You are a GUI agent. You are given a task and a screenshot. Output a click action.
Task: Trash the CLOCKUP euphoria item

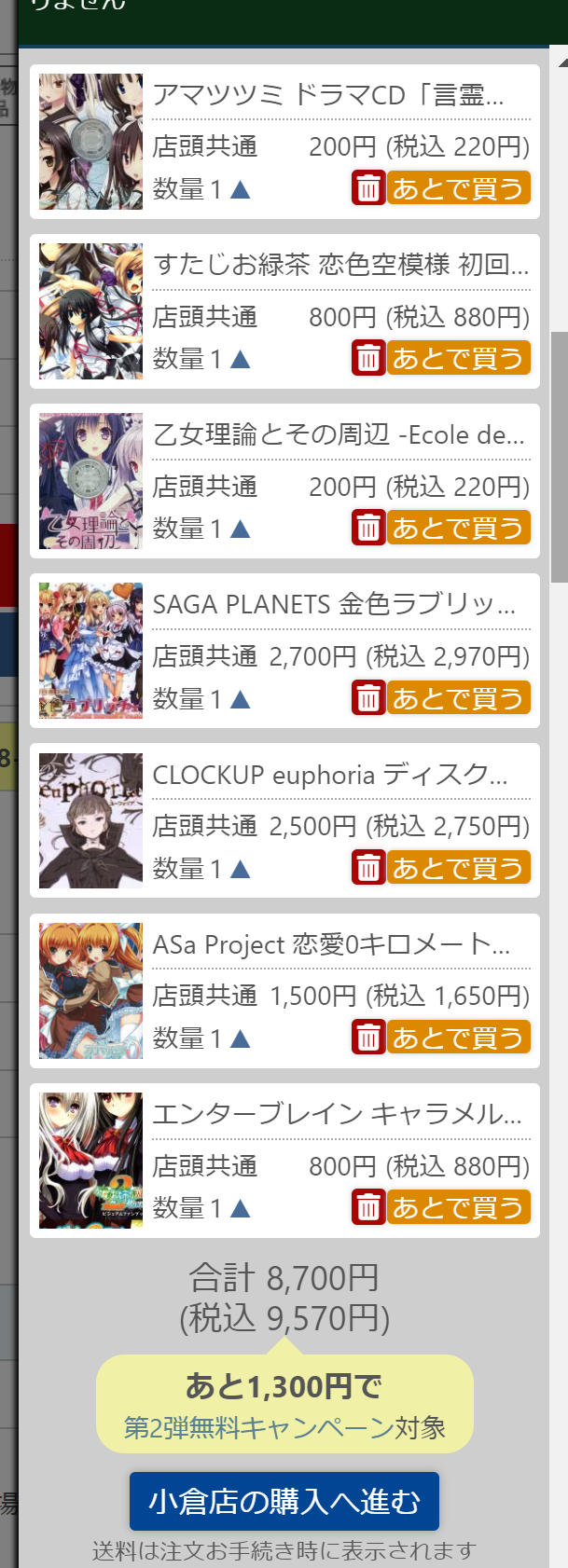click(x=368, y=868)
